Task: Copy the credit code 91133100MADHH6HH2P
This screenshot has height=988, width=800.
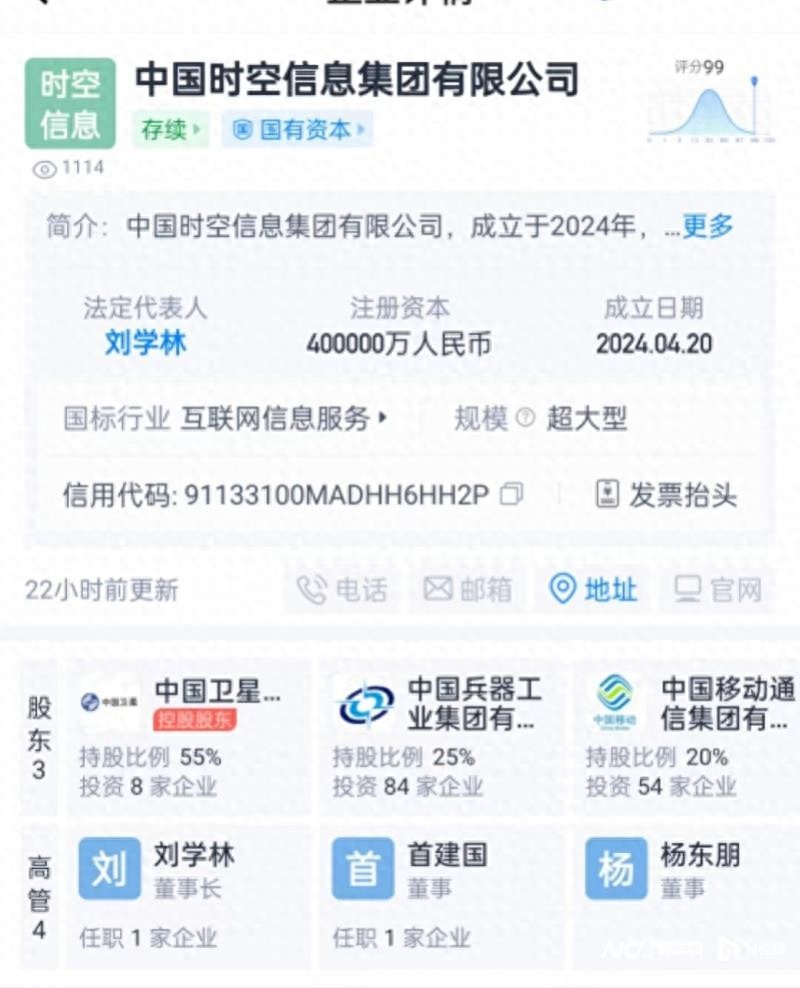Action: pos(512,494)
